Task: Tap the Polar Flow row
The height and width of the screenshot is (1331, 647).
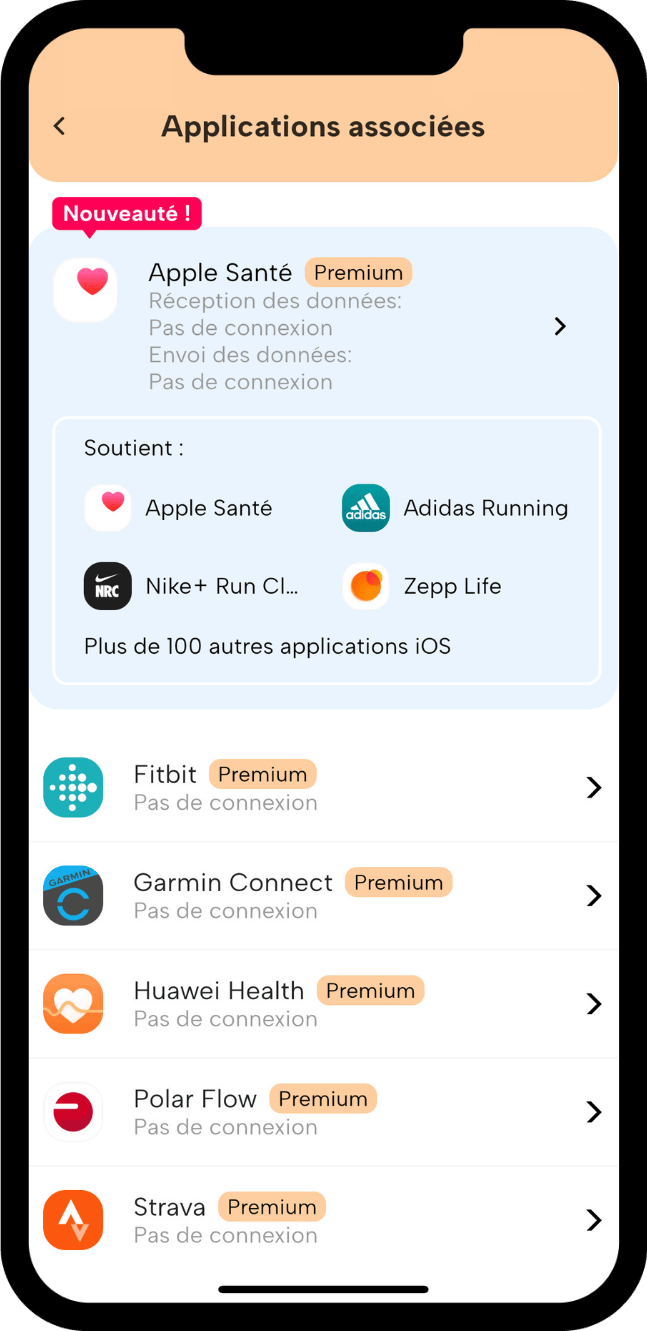Action: click(323, 1112)
